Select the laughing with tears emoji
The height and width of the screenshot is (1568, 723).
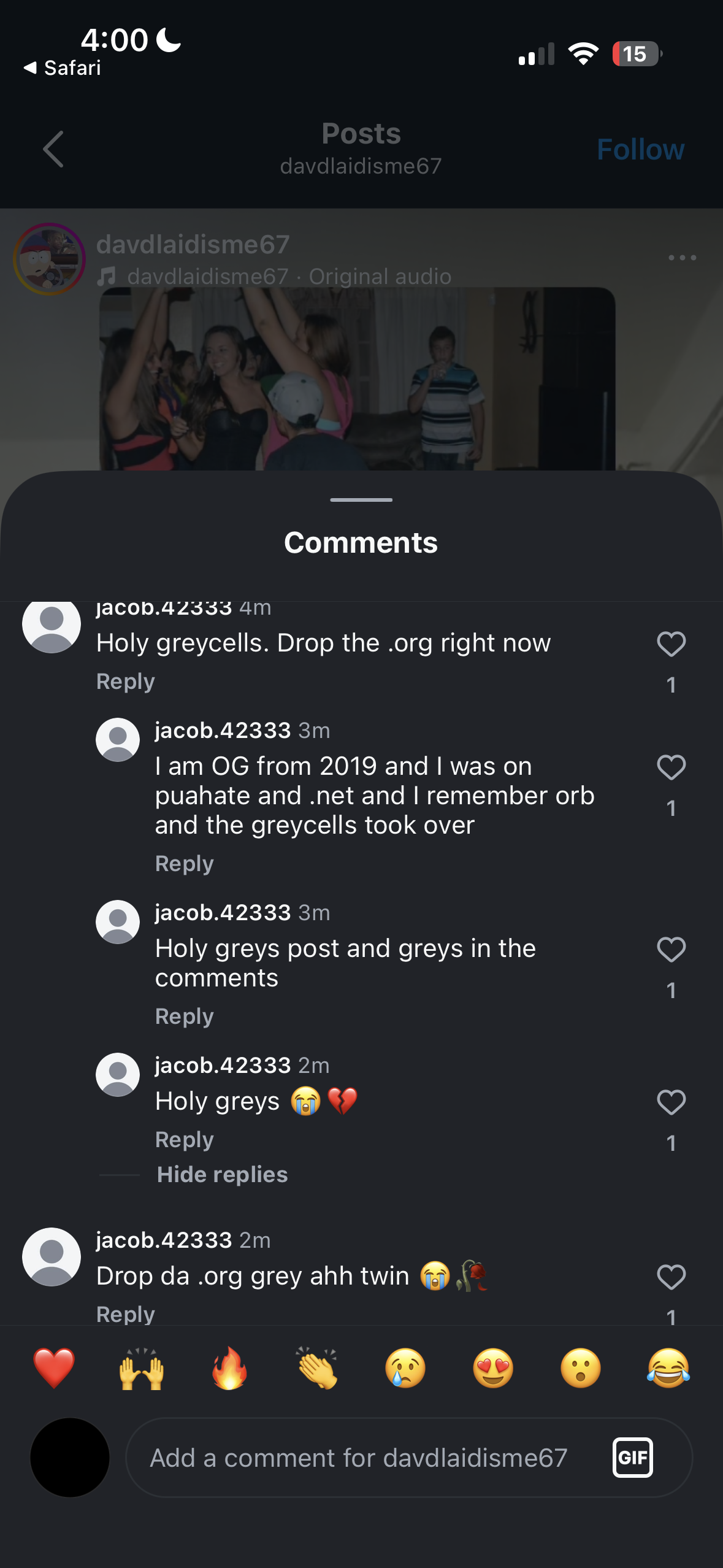tap(668, 1368)
